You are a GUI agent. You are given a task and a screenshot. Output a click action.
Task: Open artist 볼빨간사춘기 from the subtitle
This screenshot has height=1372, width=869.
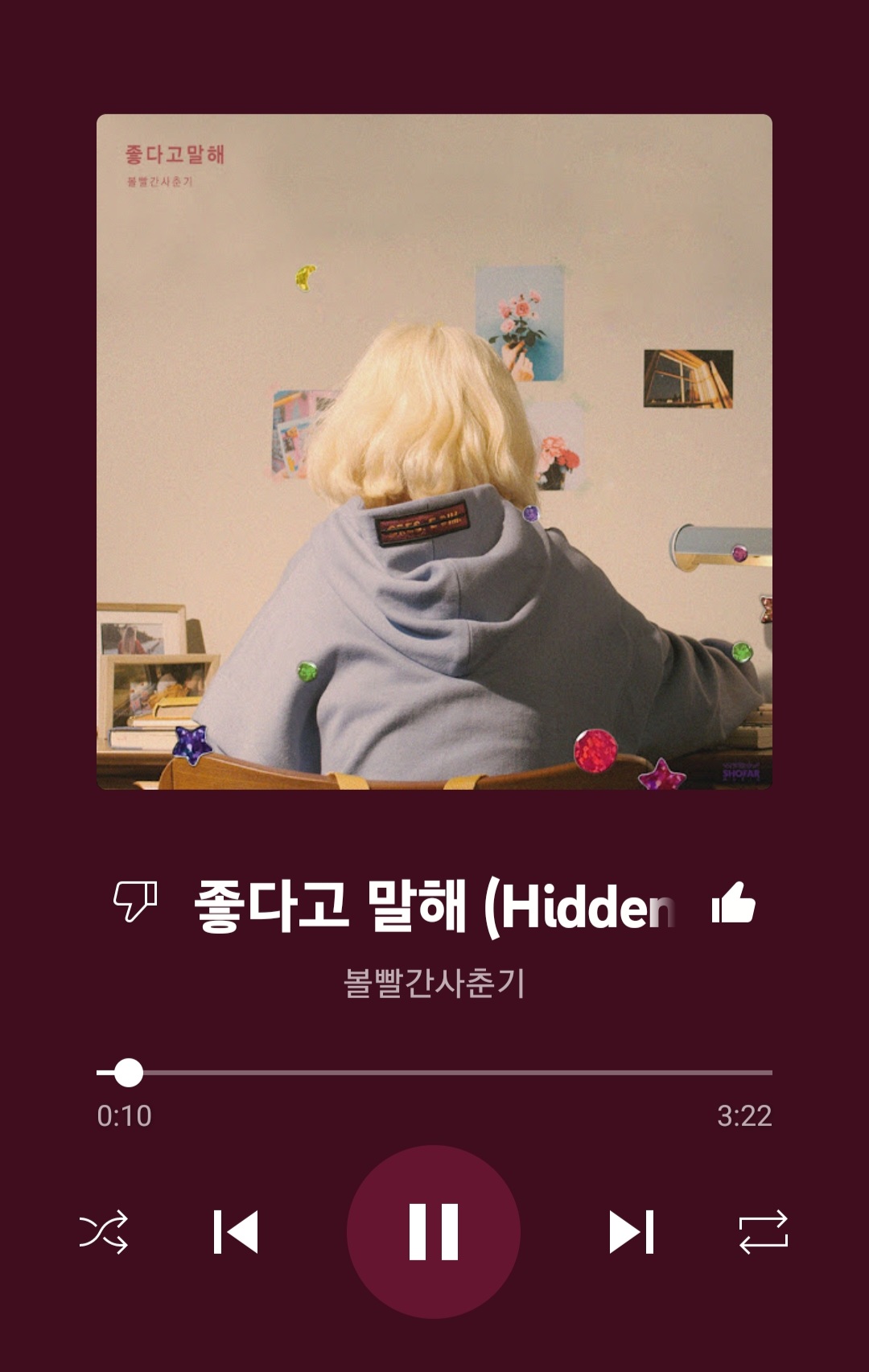point(434,983)
